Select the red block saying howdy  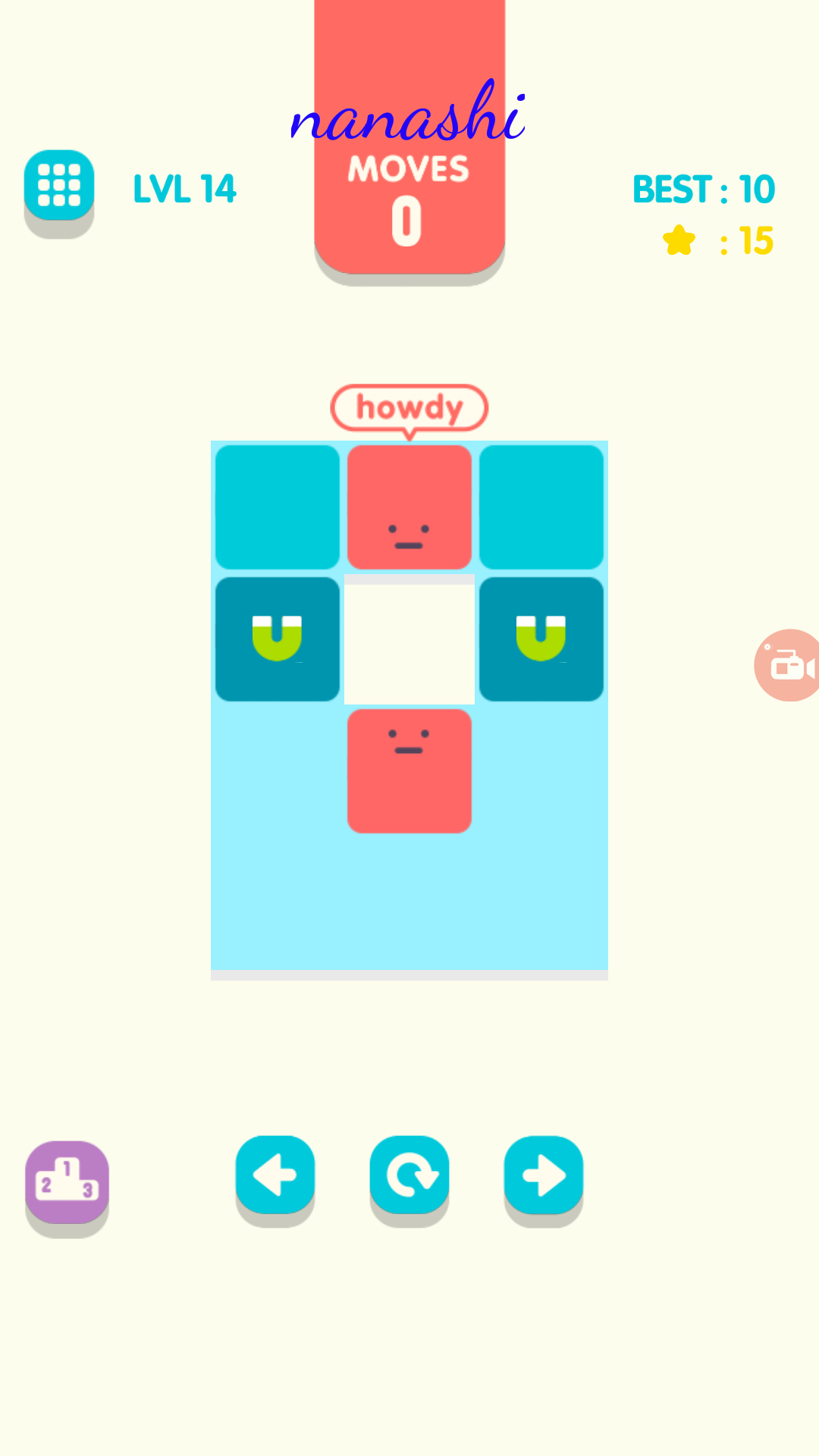point(409,507)
